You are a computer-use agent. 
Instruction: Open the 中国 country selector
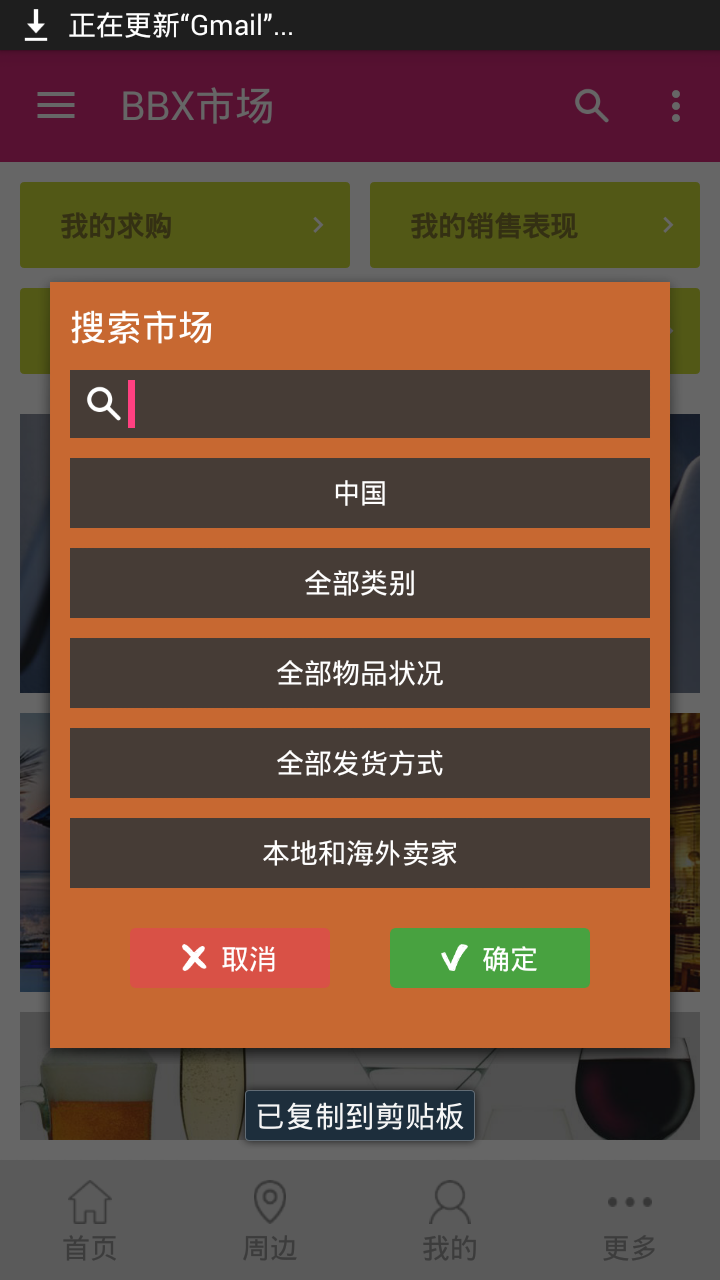360,493
